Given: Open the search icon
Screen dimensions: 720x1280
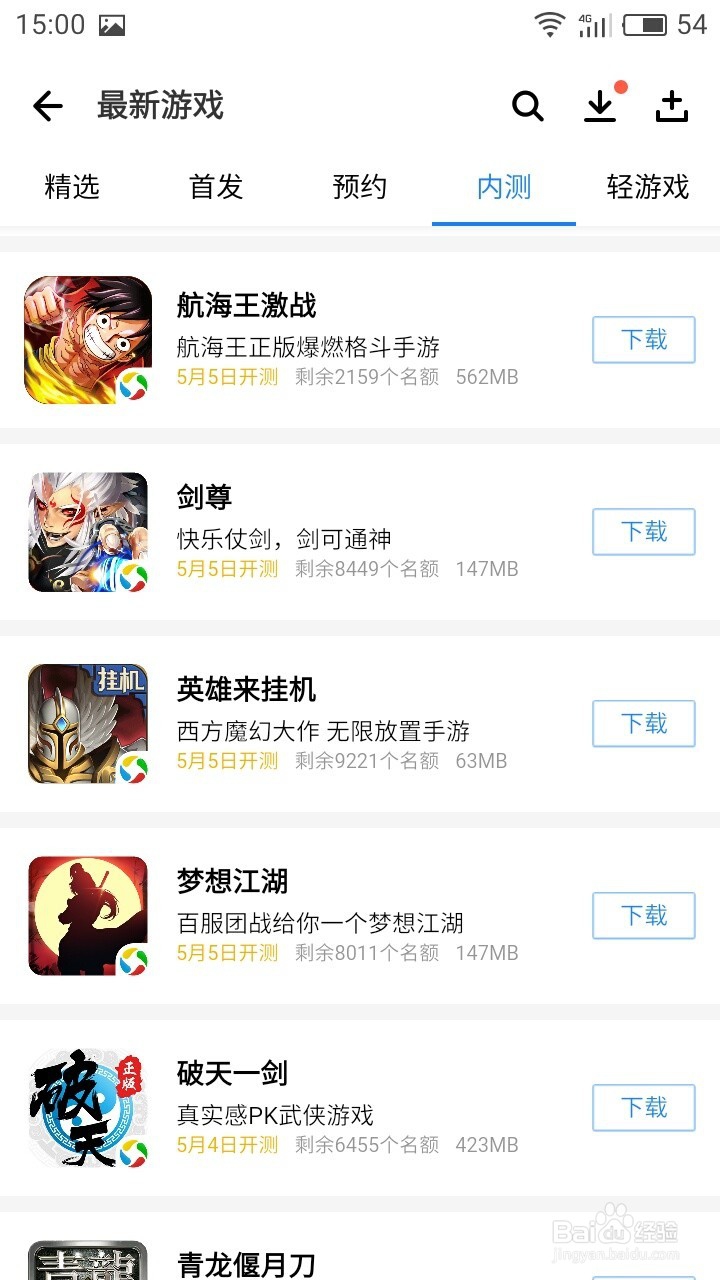Looking at the screenshot, I should click(528, 106).
